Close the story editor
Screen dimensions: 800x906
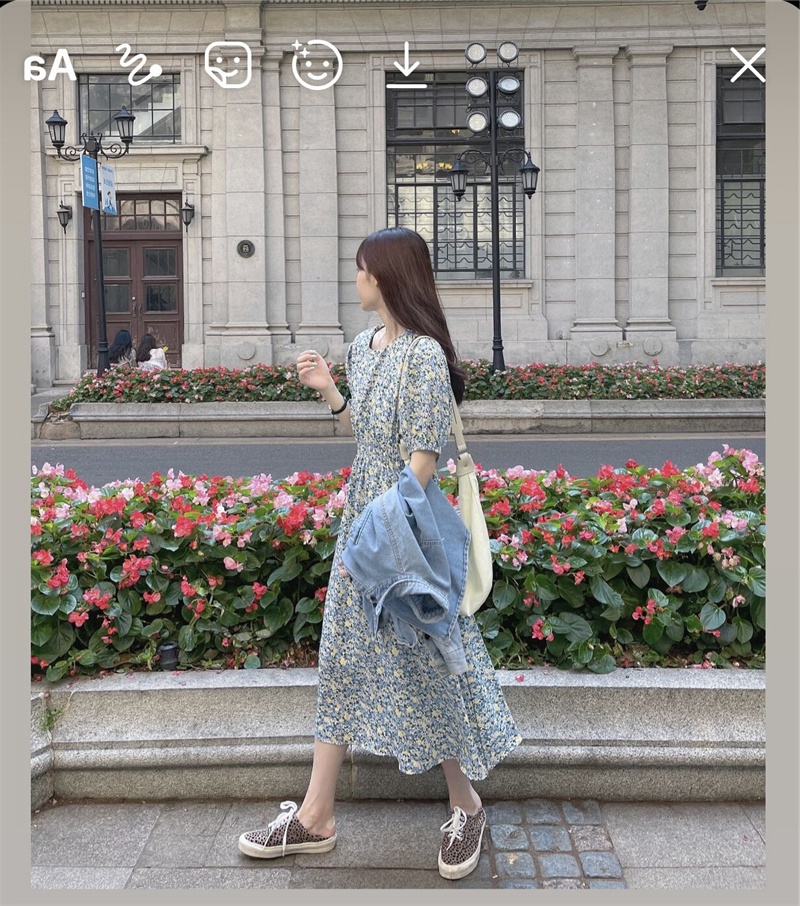[x=747, y=65]
